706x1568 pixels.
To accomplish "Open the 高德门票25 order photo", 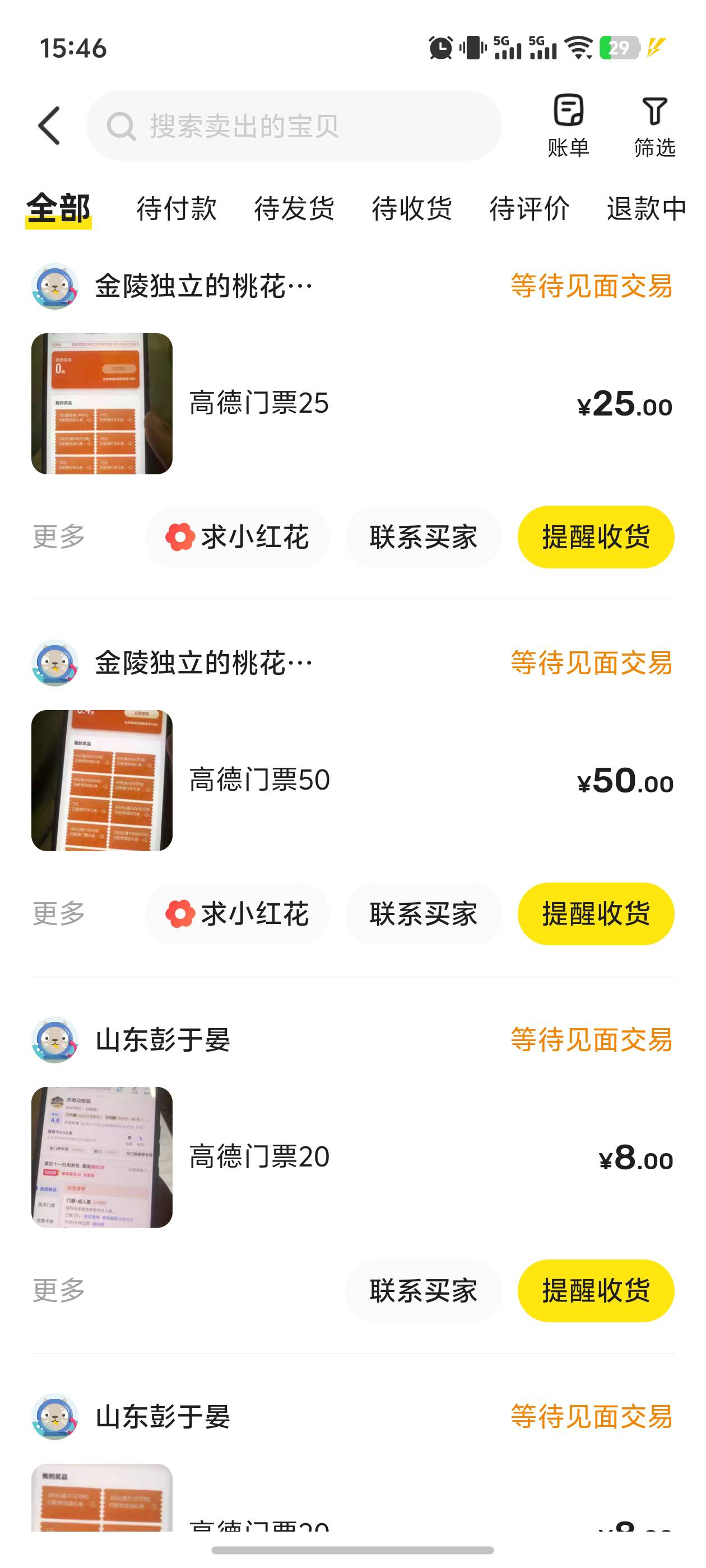I will tap(102, 403).
